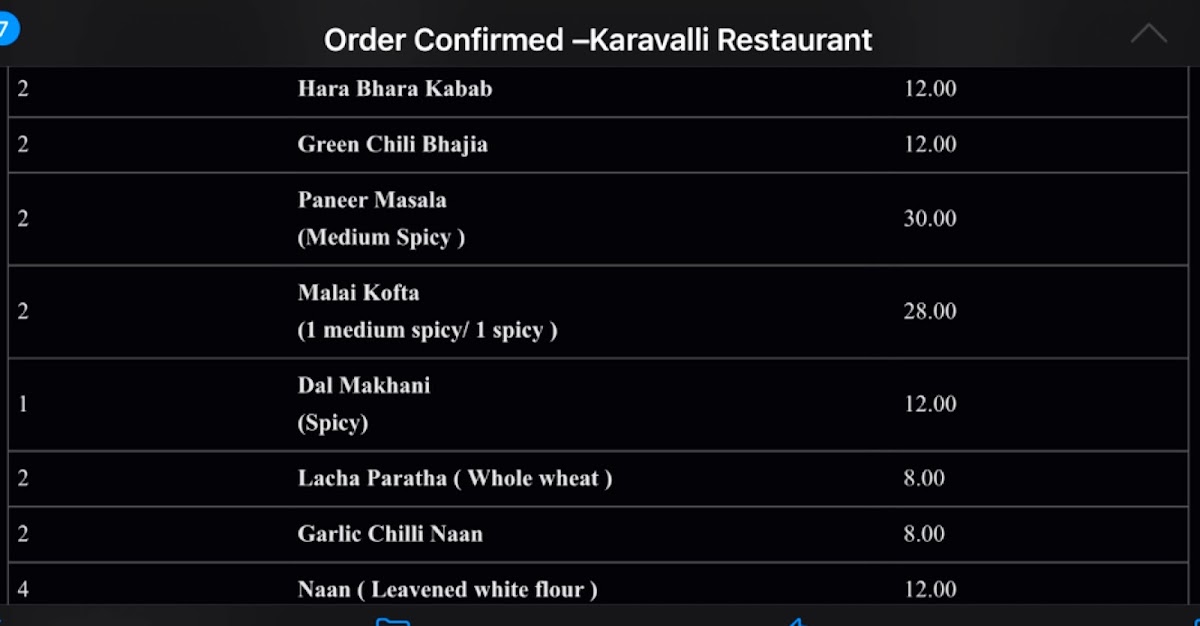This screenshot has width=1200, height=626.
Task: Open the move-to-folder icon
Action: [x=393, y=621]
